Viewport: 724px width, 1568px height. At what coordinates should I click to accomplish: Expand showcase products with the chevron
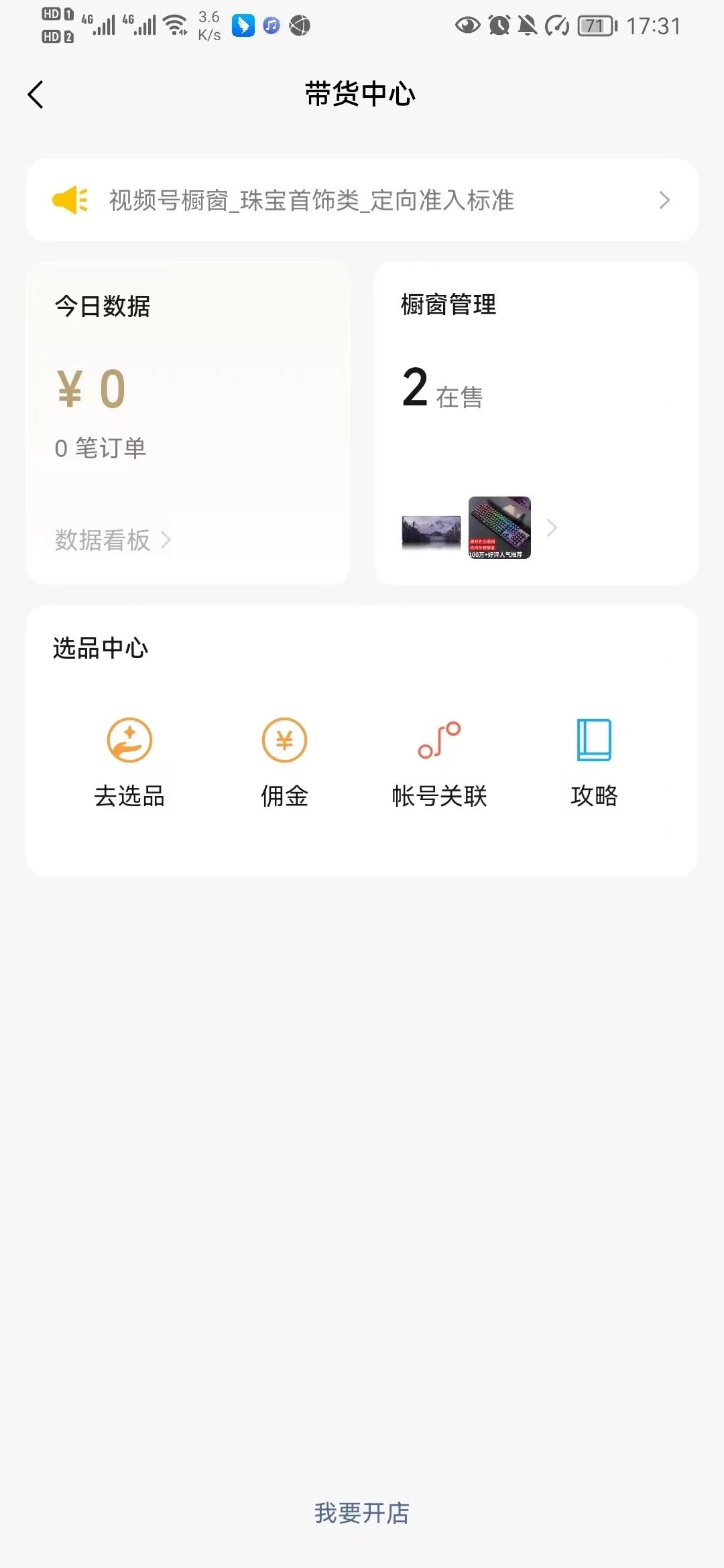coord(552,528)
